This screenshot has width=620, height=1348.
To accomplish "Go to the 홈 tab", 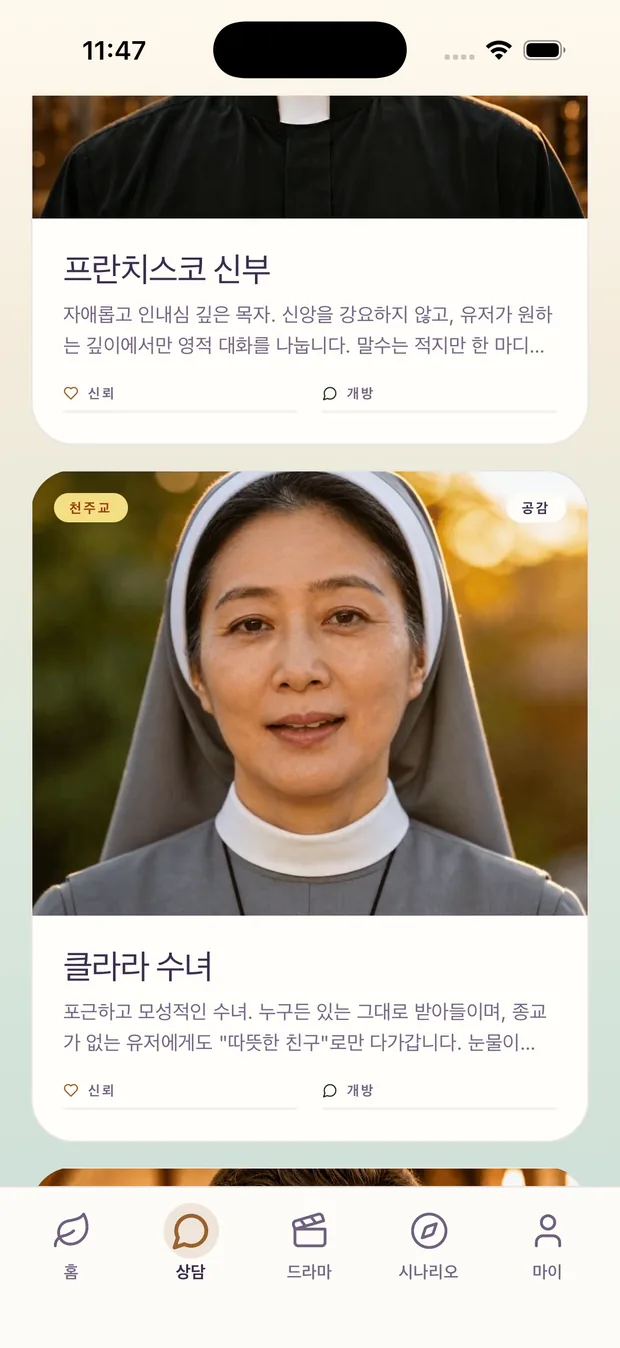I will pyautogui.click(x=71, y=1245).
